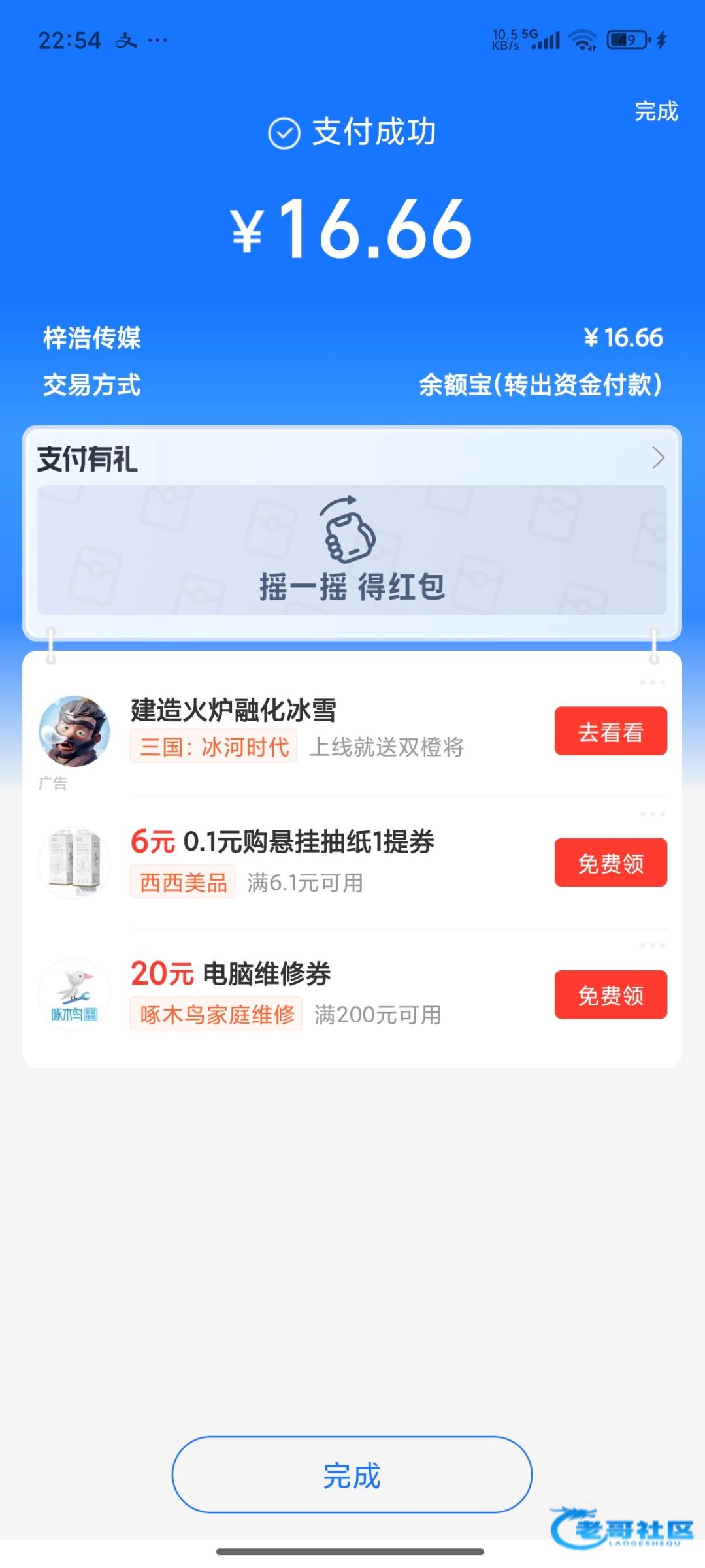Viewport: 705px width, 1568px height.
Task: Open the 支付有礼 chevron arrow
Action: click(x=658, y=458)
